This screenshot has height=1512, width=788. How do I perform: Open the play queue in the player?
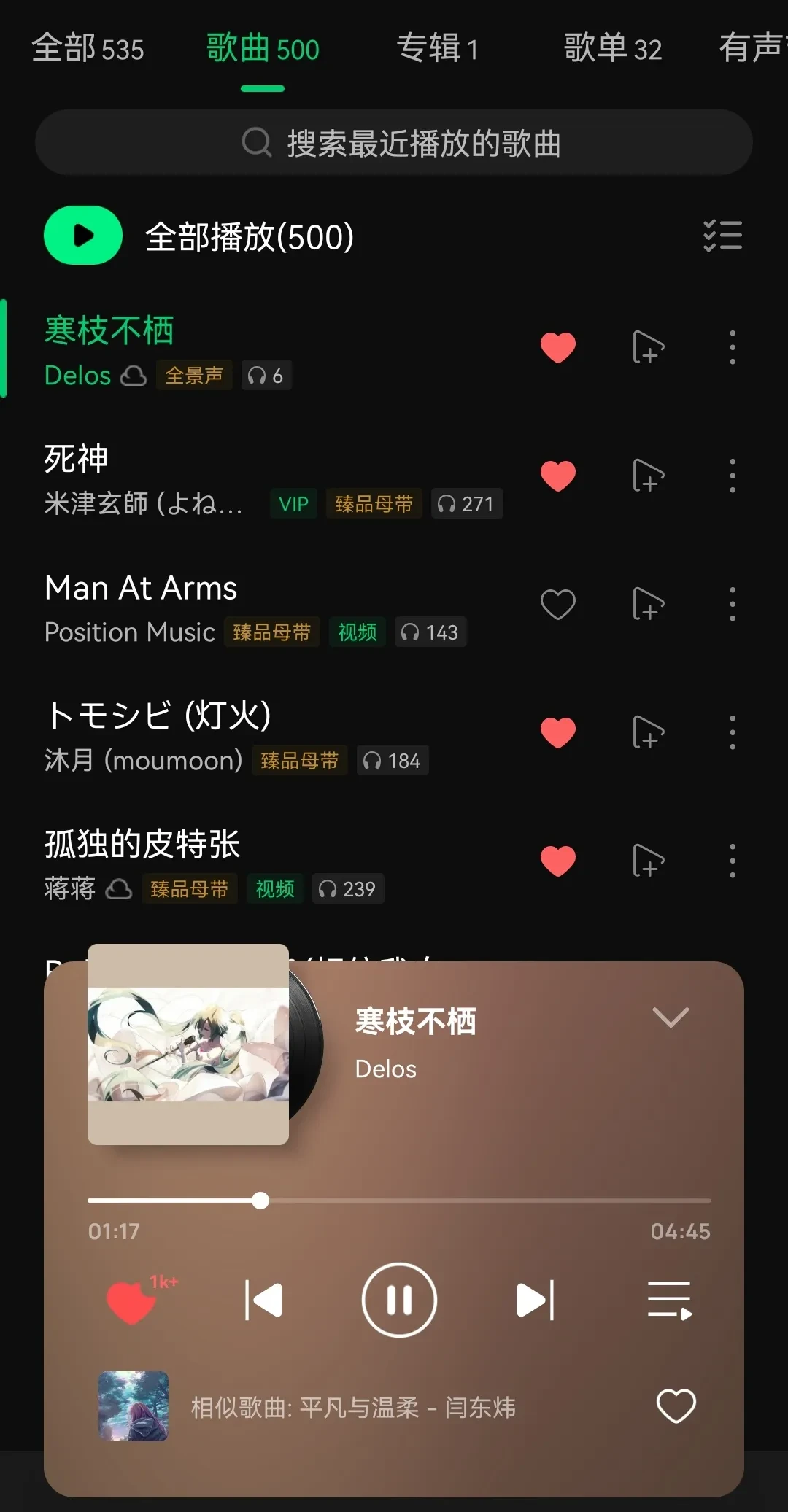[669, 1300]
